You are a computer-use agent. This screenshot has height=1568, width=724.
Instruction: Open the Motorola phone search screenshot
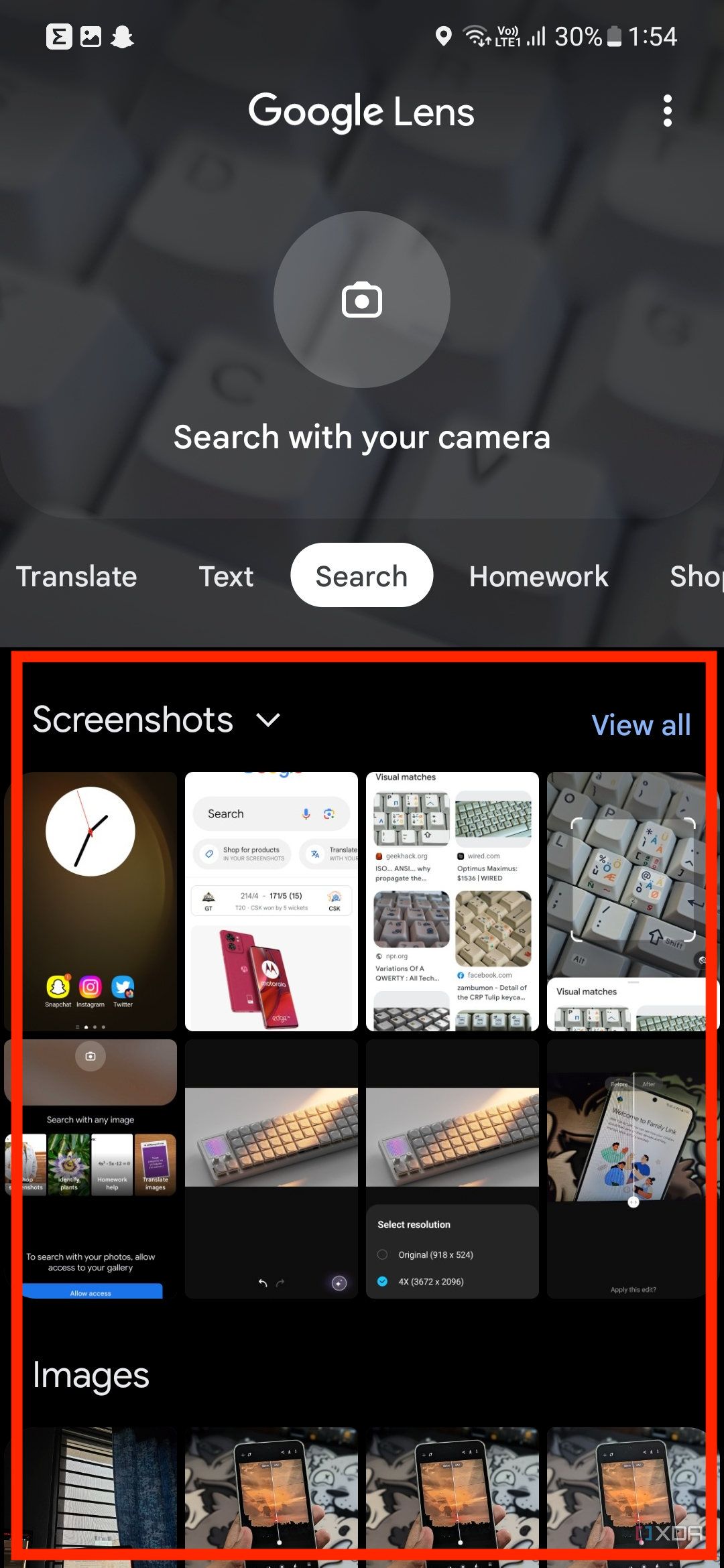click(x=271, y=901)
